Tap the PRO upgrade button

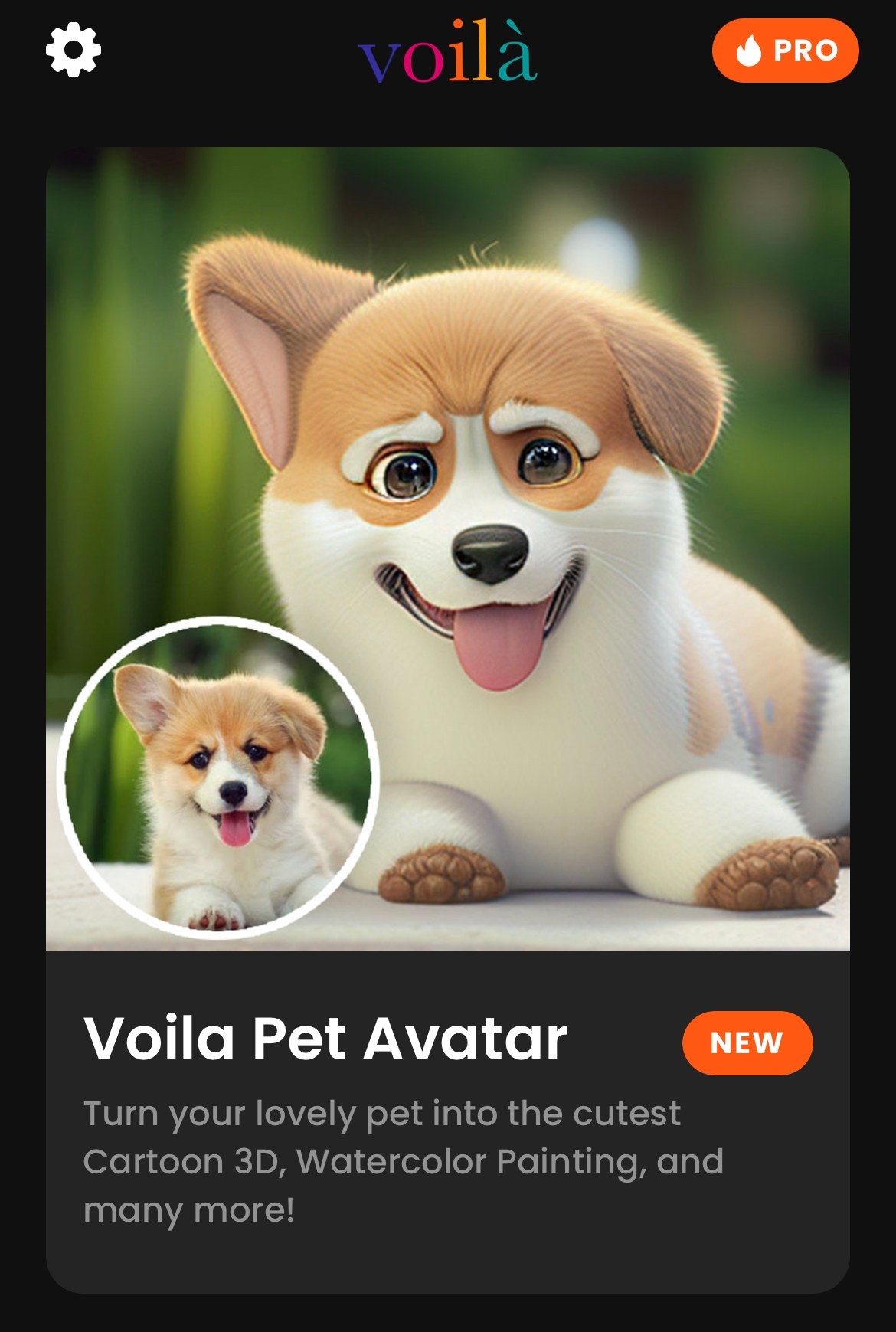coord(785,51)
